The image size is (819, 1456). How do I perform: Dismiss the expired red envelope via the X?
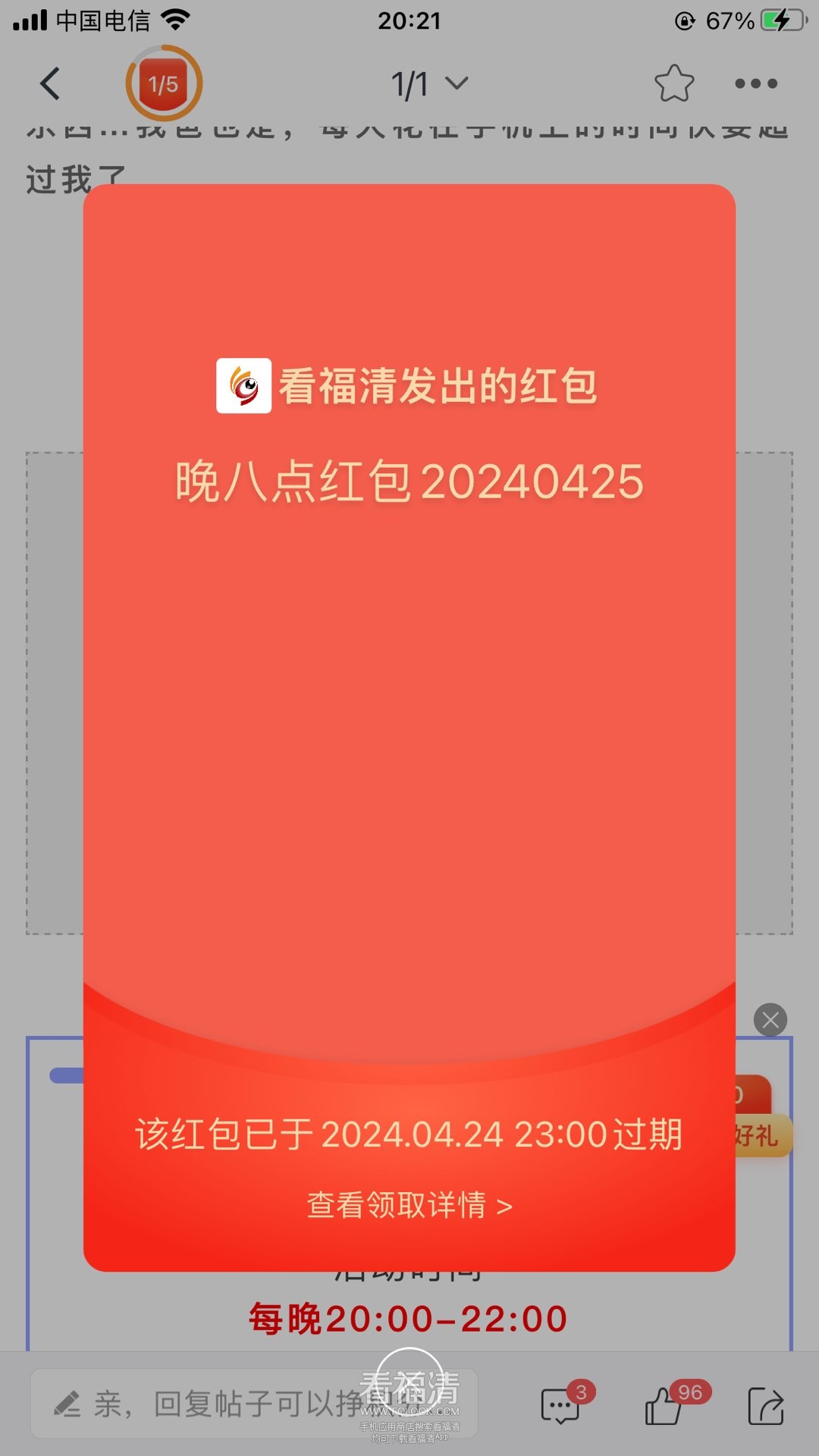pyautogui.click(x=772, y=1021)
